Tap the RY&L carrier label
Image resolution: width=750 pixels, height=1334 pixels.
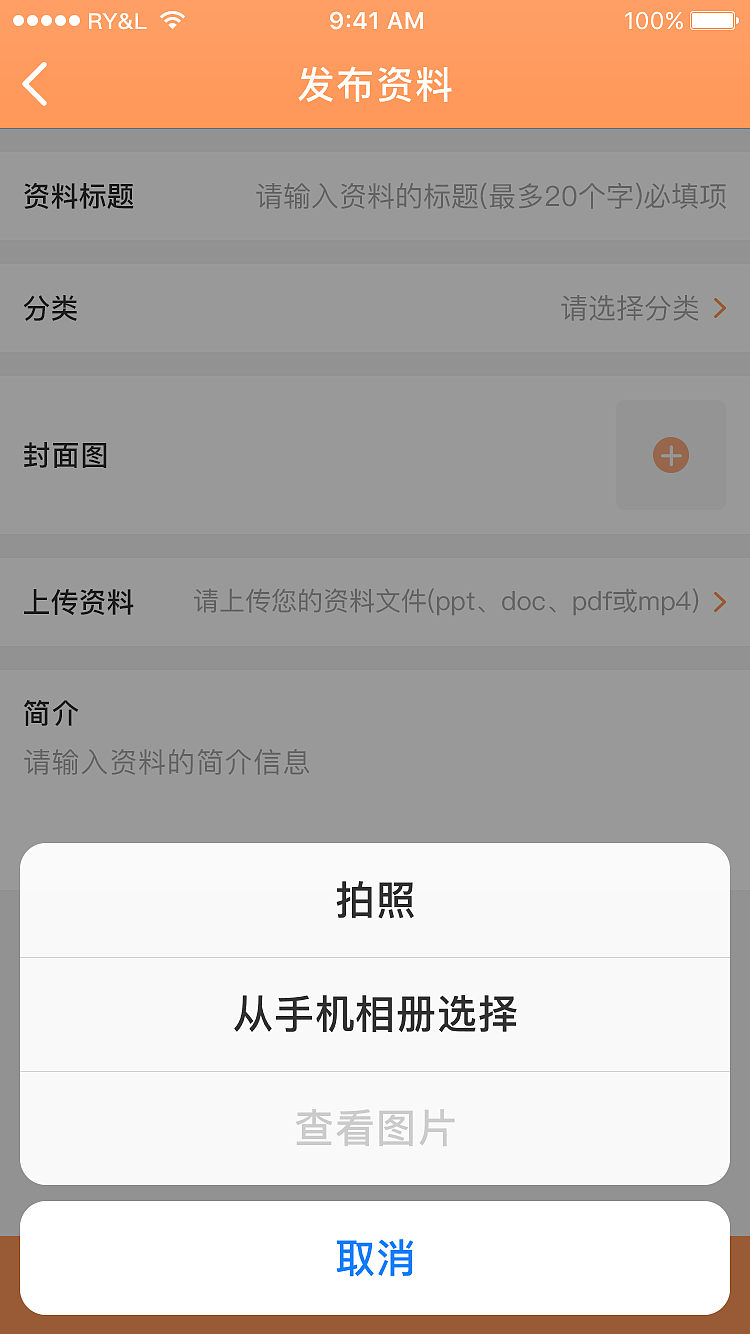click(x=114, y=18)
